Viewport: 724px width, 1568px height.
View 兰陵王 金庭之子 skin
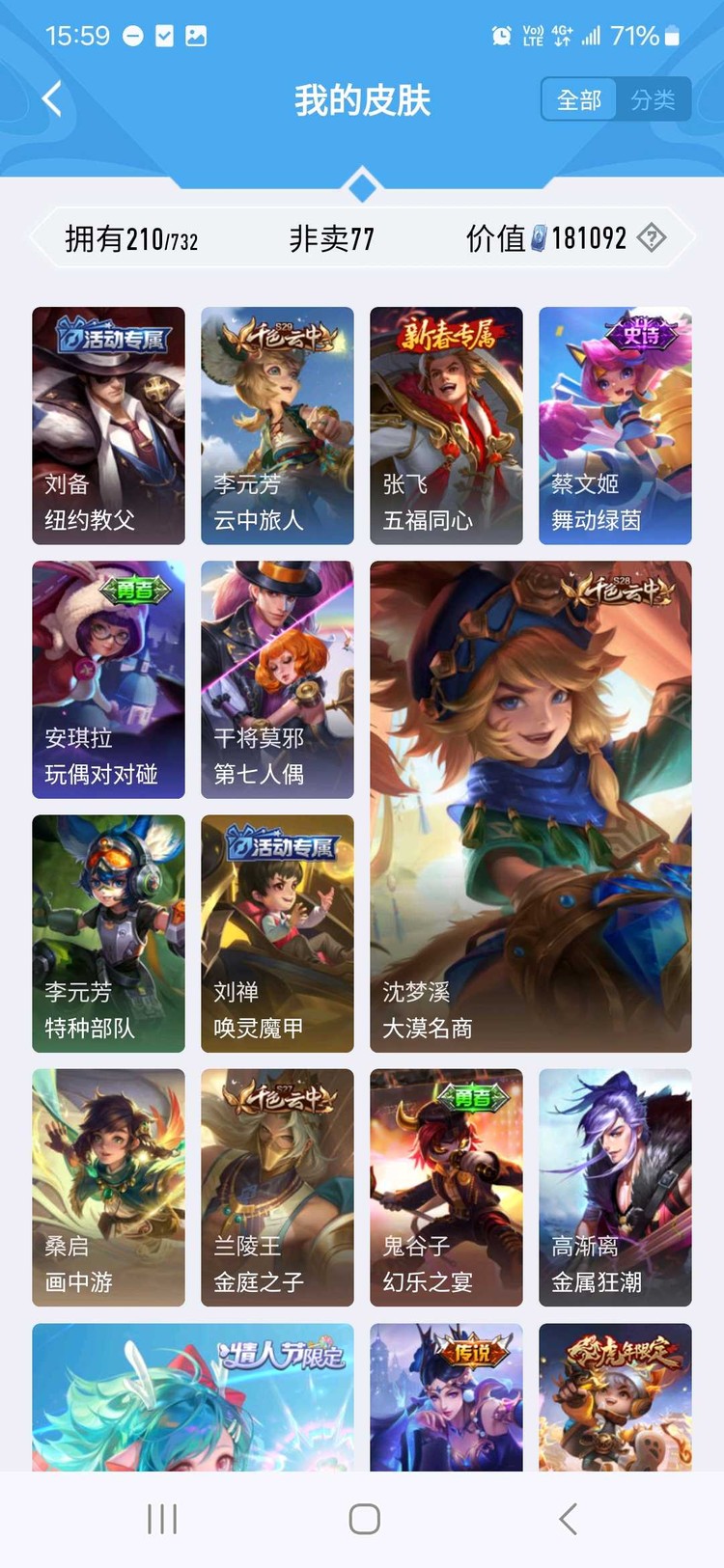point(277,1187)
